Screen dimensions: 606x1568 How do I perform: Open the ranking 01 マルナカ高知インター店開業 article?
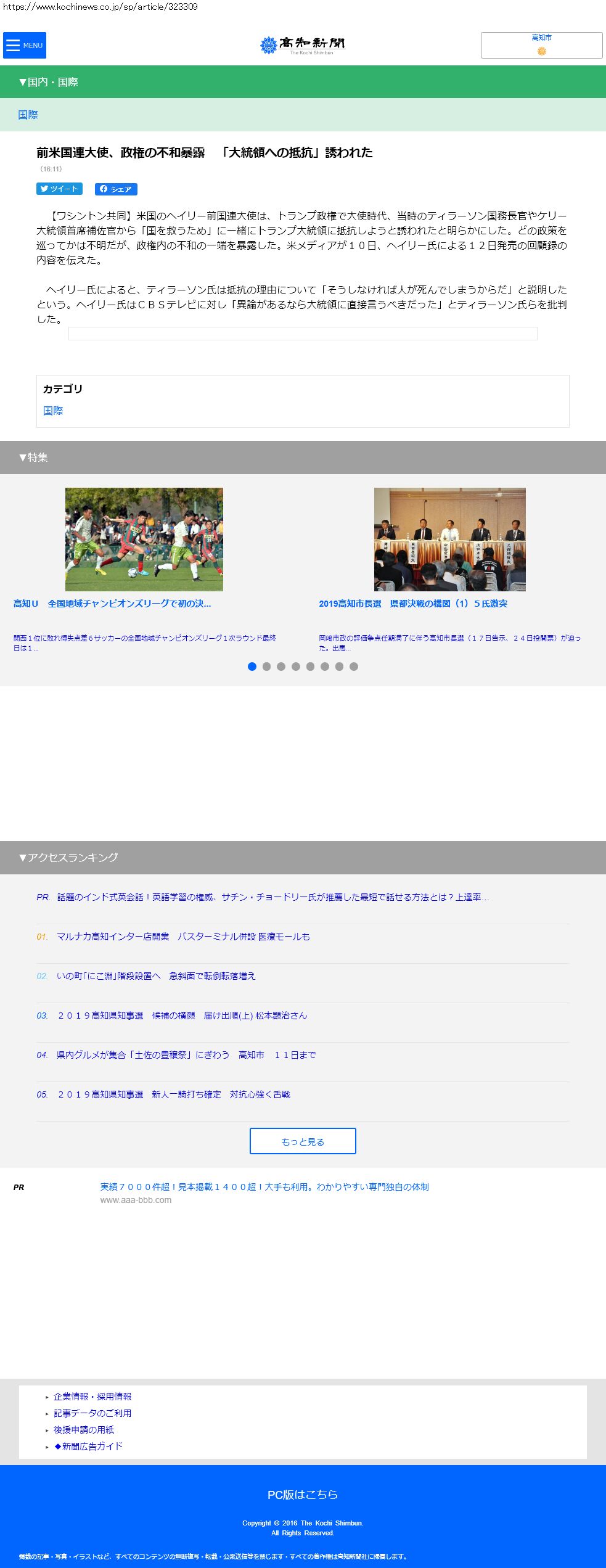(x=183, y=937)
